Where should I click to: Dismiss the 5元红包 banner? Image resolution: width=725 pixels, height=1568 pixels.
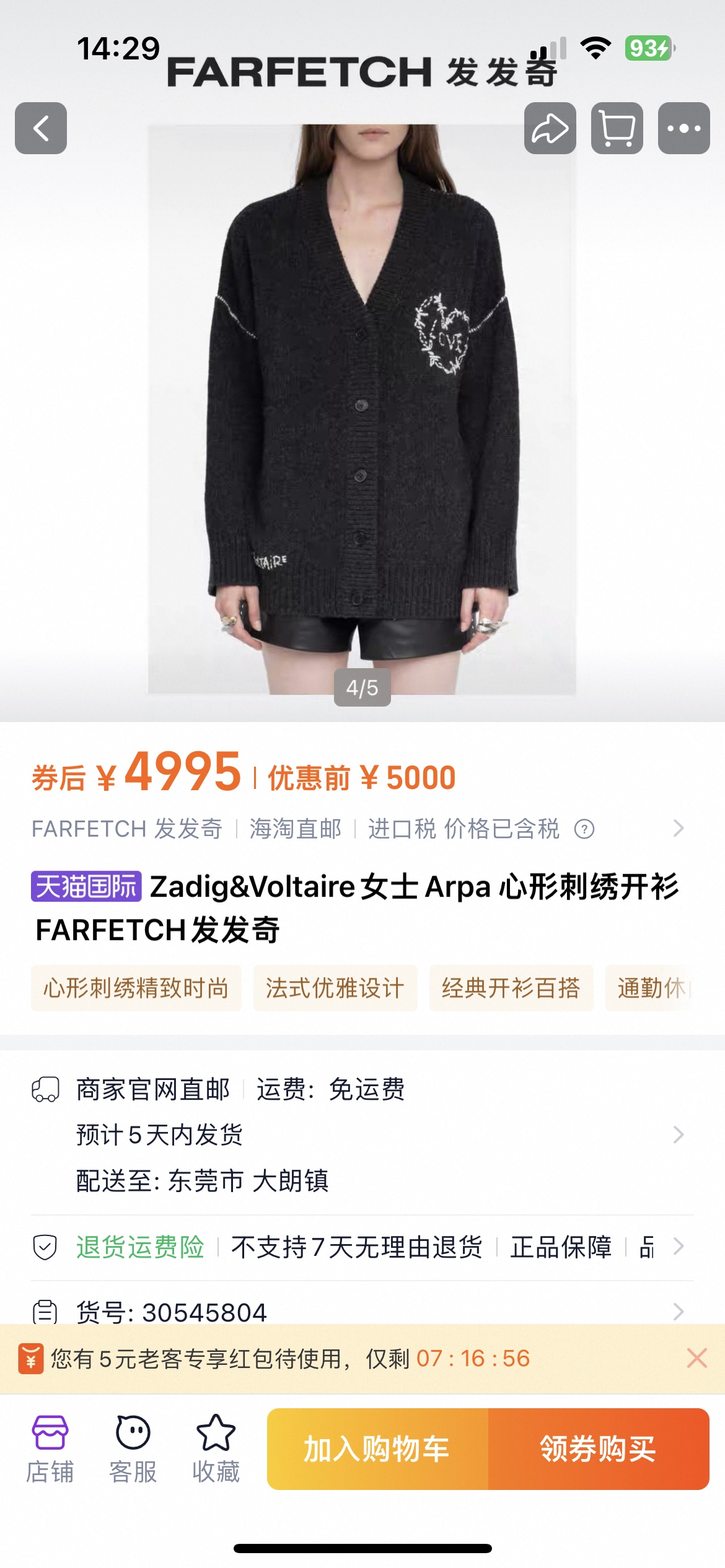coord(696,1359)
